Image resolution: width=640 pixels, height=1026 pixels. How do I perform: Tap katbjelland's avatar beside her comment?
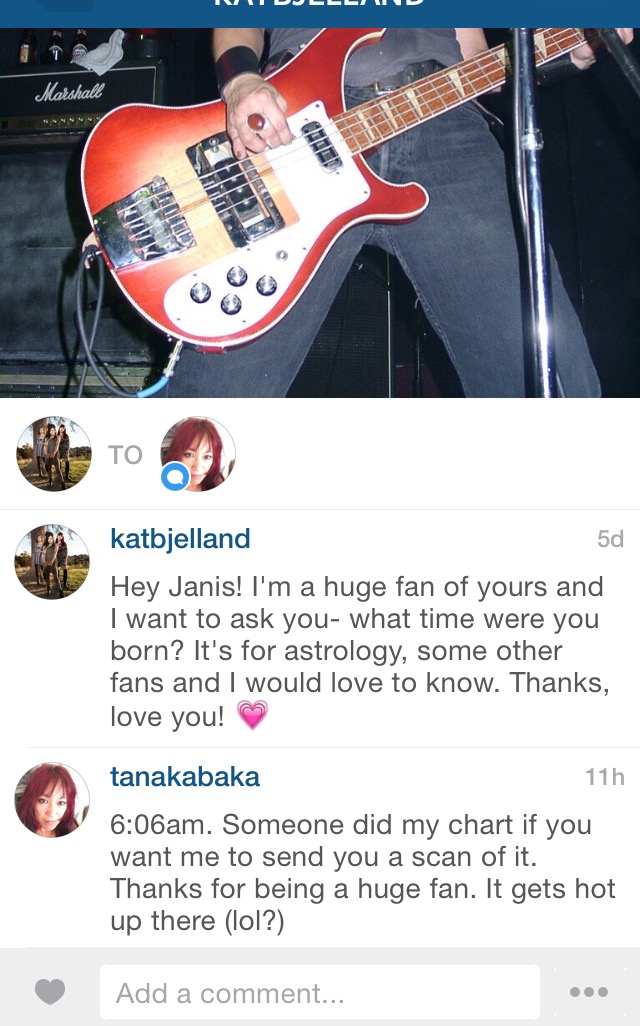click(x=52, y=561)
